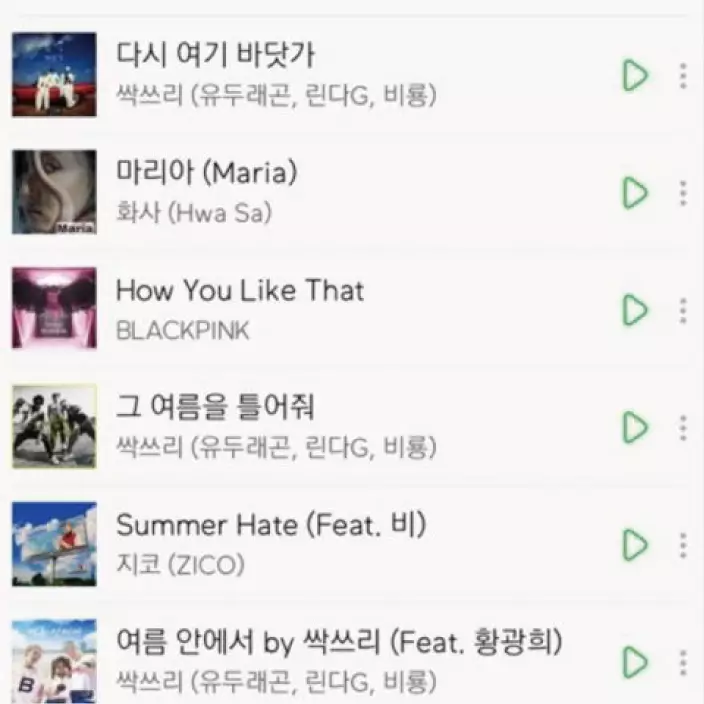Show overflow menu for Summer Hate

683,545
